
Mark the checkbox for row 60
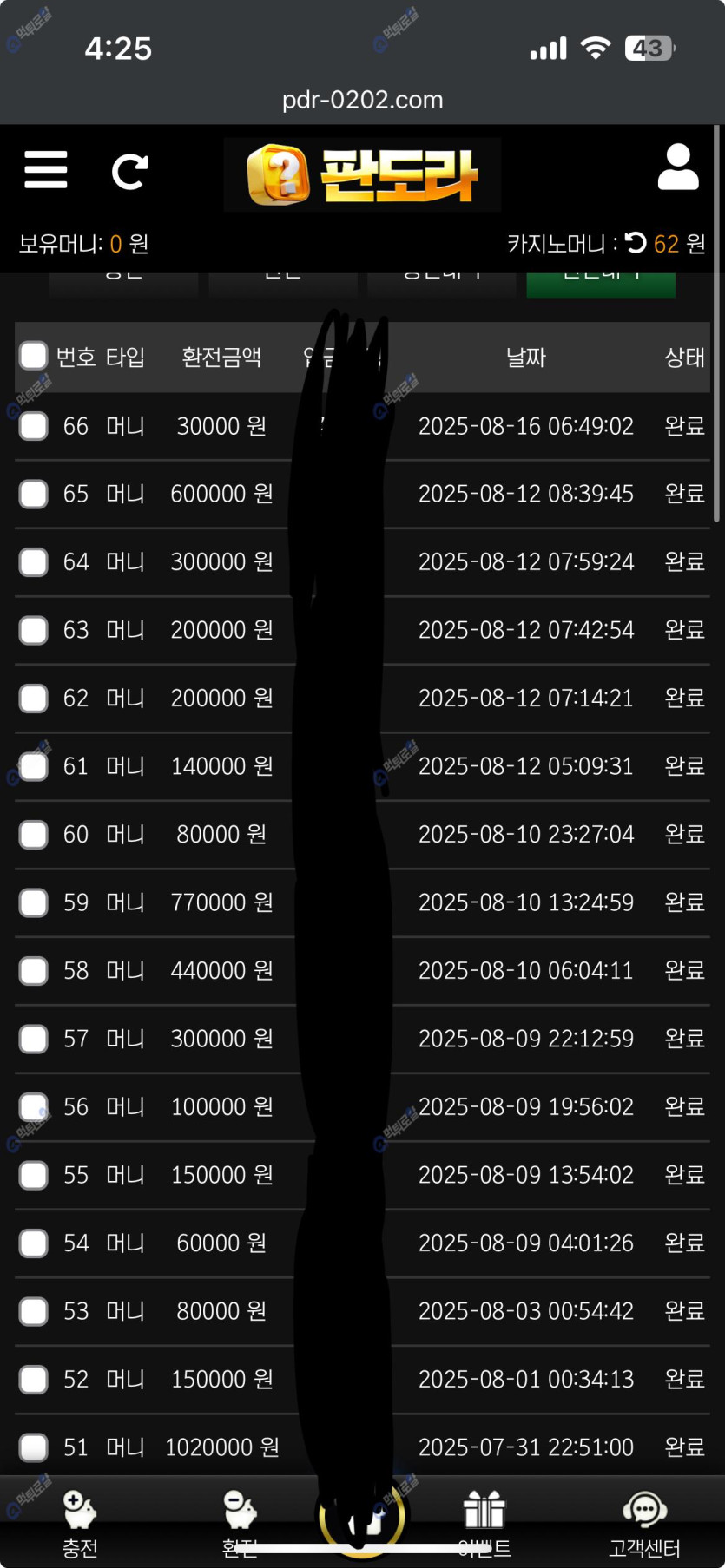[34, 835]
